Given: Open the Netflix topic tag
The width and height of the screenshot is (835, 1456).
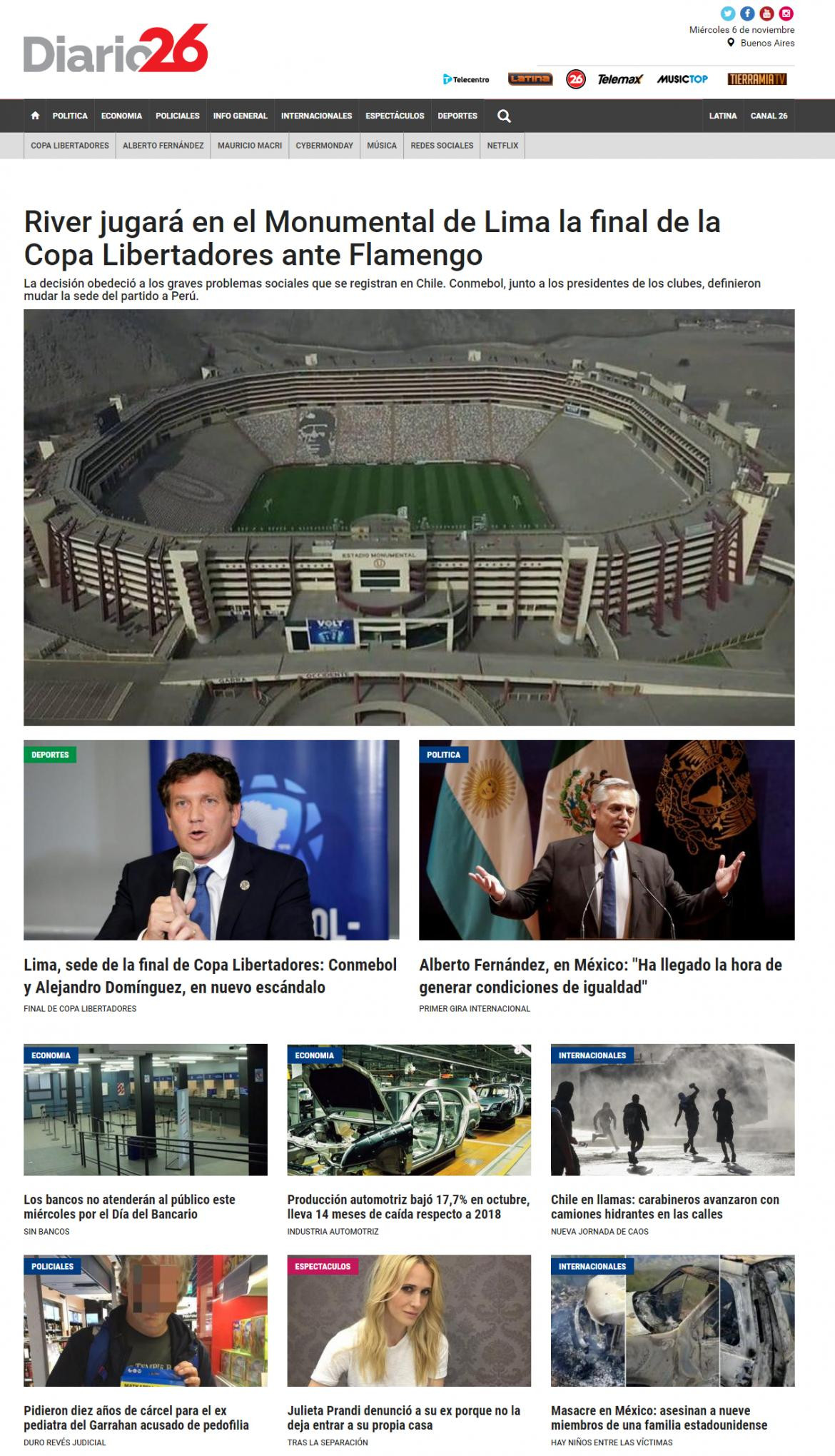Looking at the screenshot, I should [502, 146].
